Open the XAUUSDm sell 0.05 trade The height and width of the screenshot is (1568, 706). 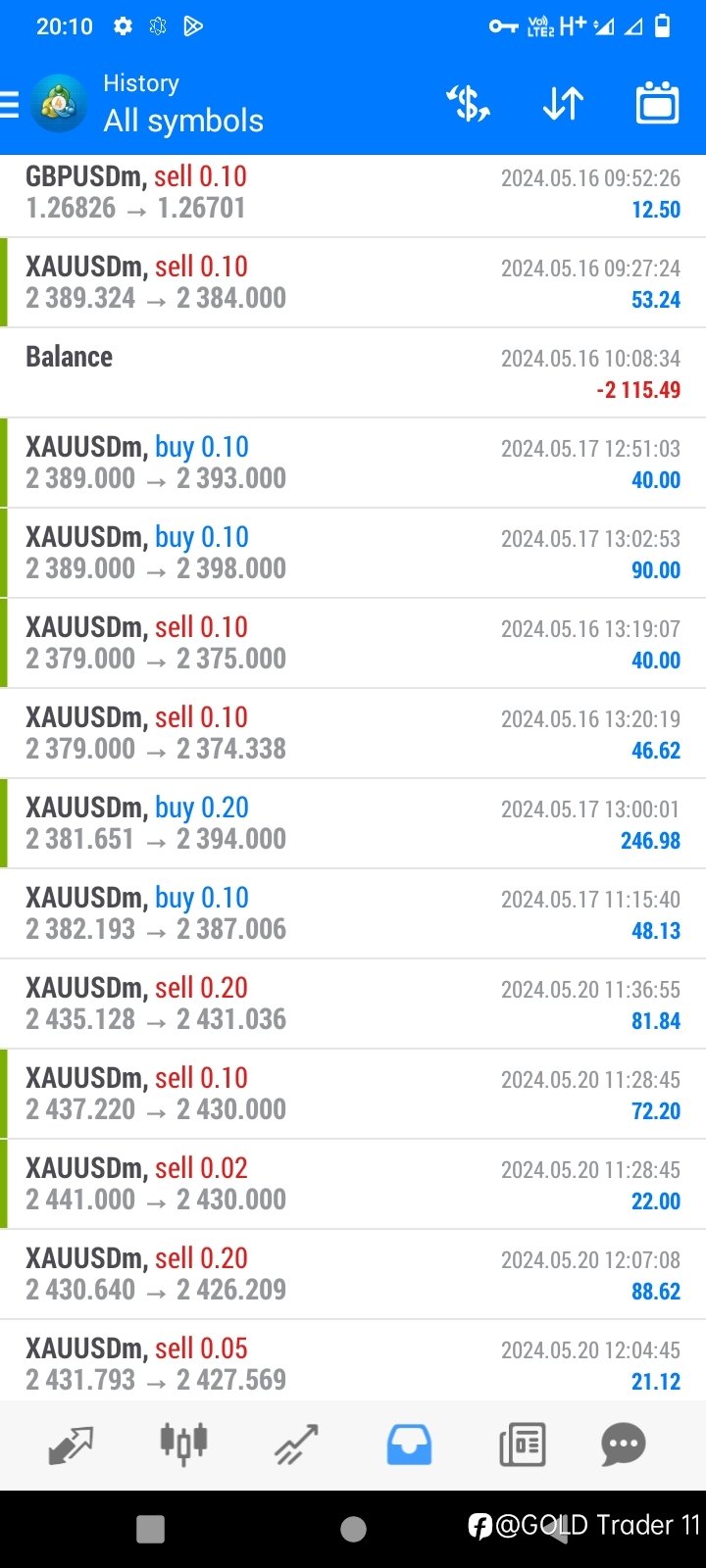click(353, 1362)
